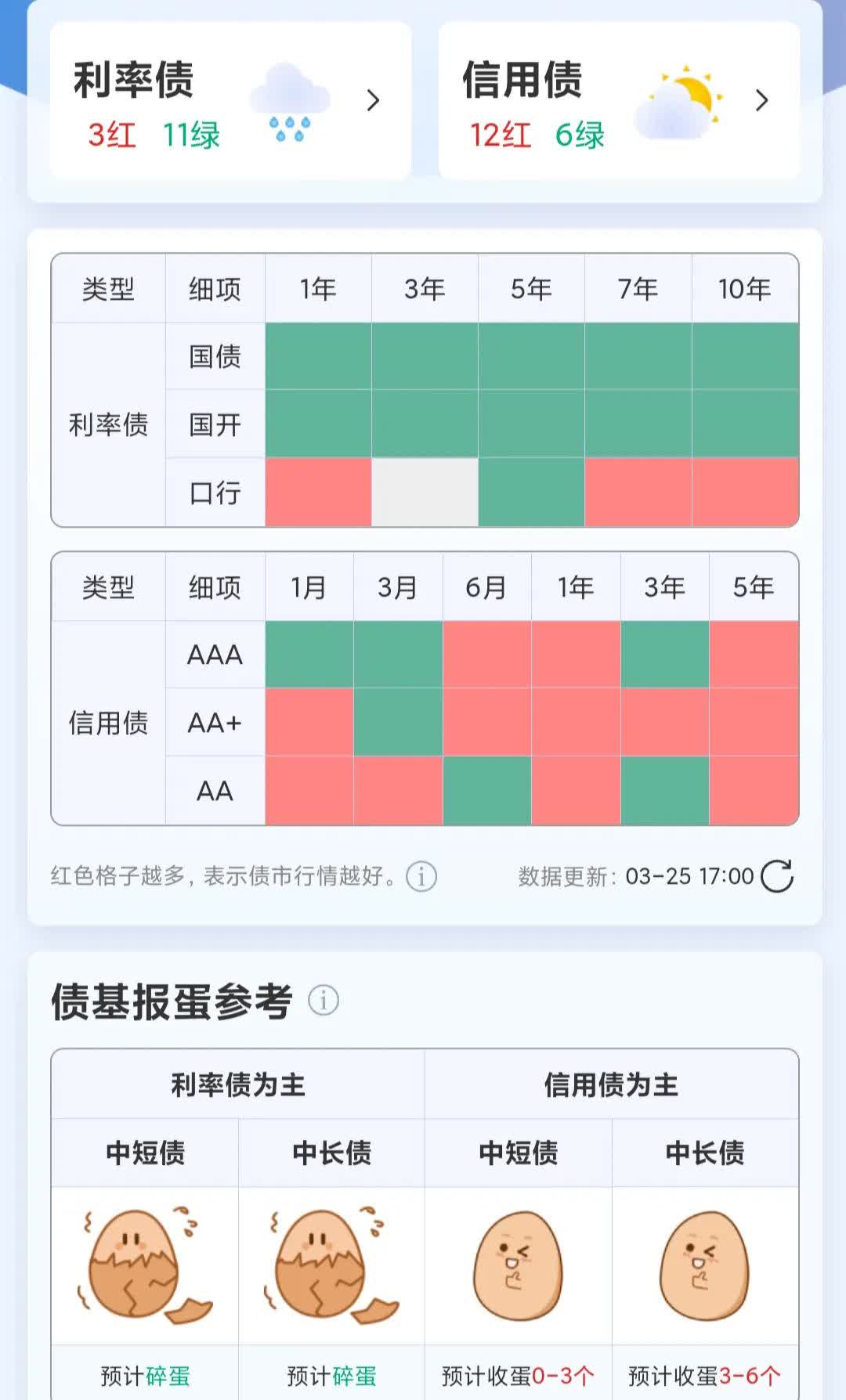Image resolution: width=846 pixels, height=1400 pixels.
Task: Toggle the AA 6月 green cell
Action: [x=486, y=790]
